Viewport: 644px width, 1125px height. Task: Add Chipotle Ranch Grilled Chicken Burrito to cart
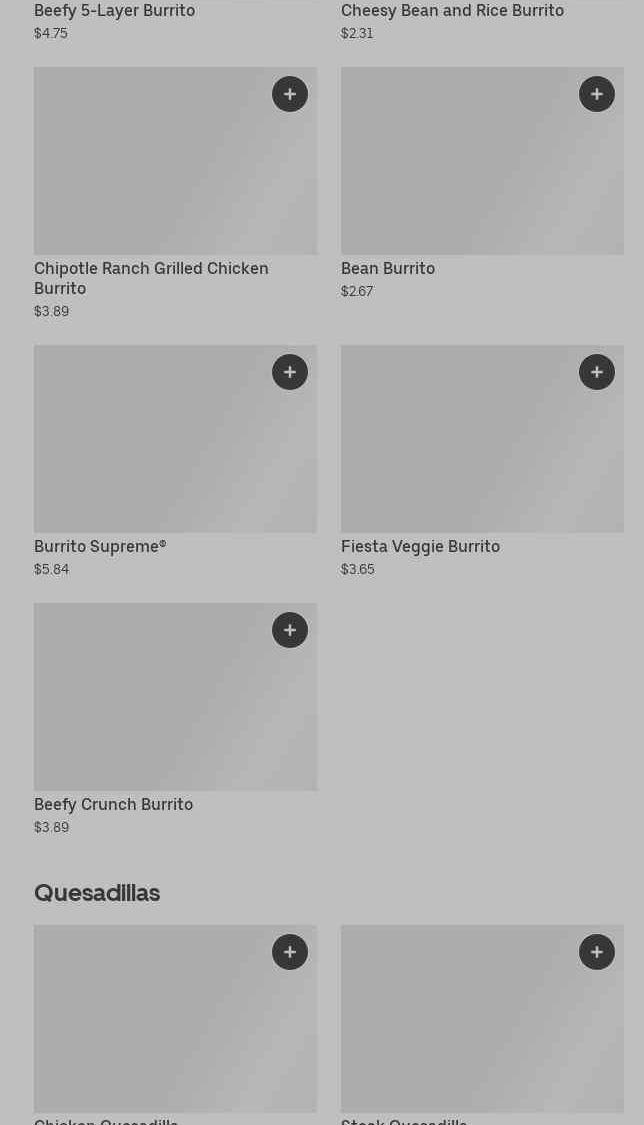tap(290, 94)
